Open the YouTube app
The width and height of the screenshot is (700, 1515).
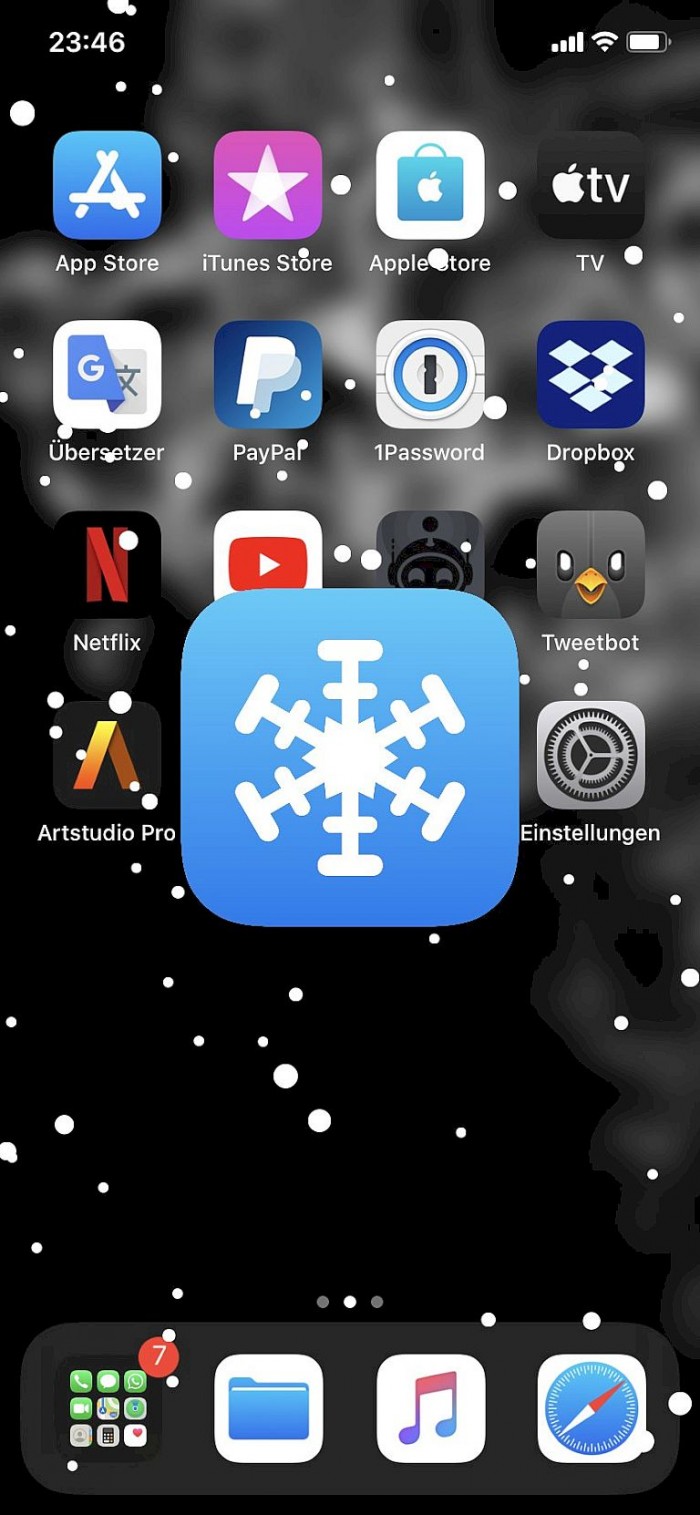coord(268,552)
